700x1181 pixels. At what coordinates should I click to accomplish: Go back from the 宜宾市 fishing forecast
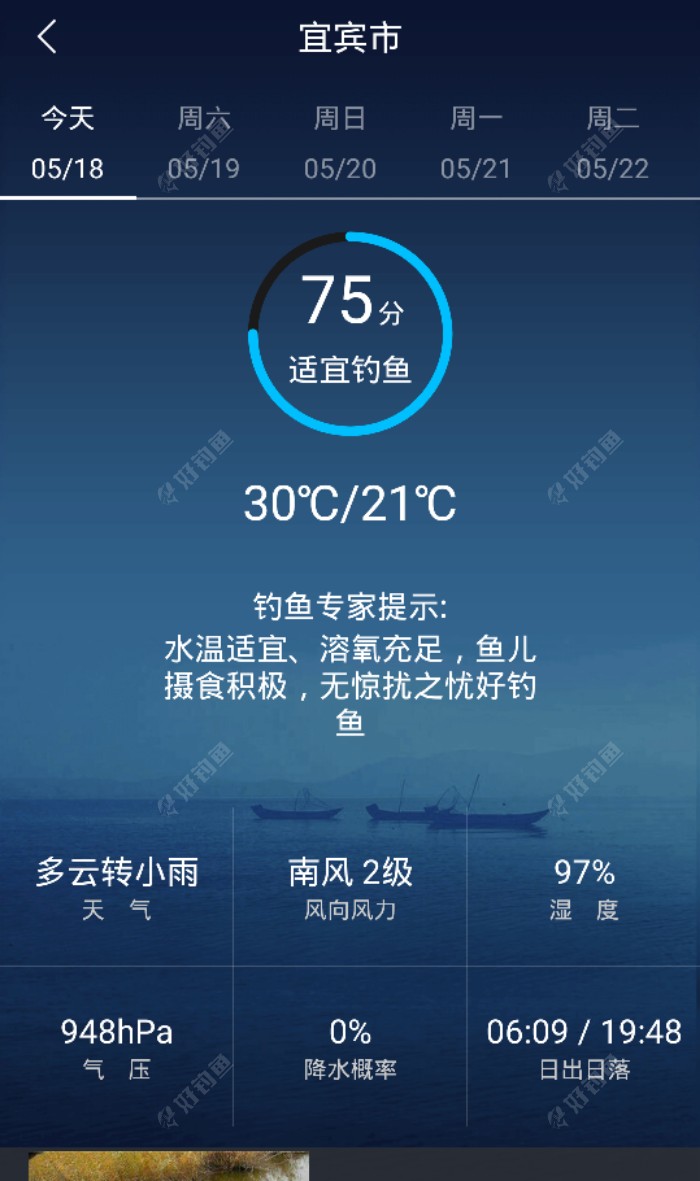point(47,38)
